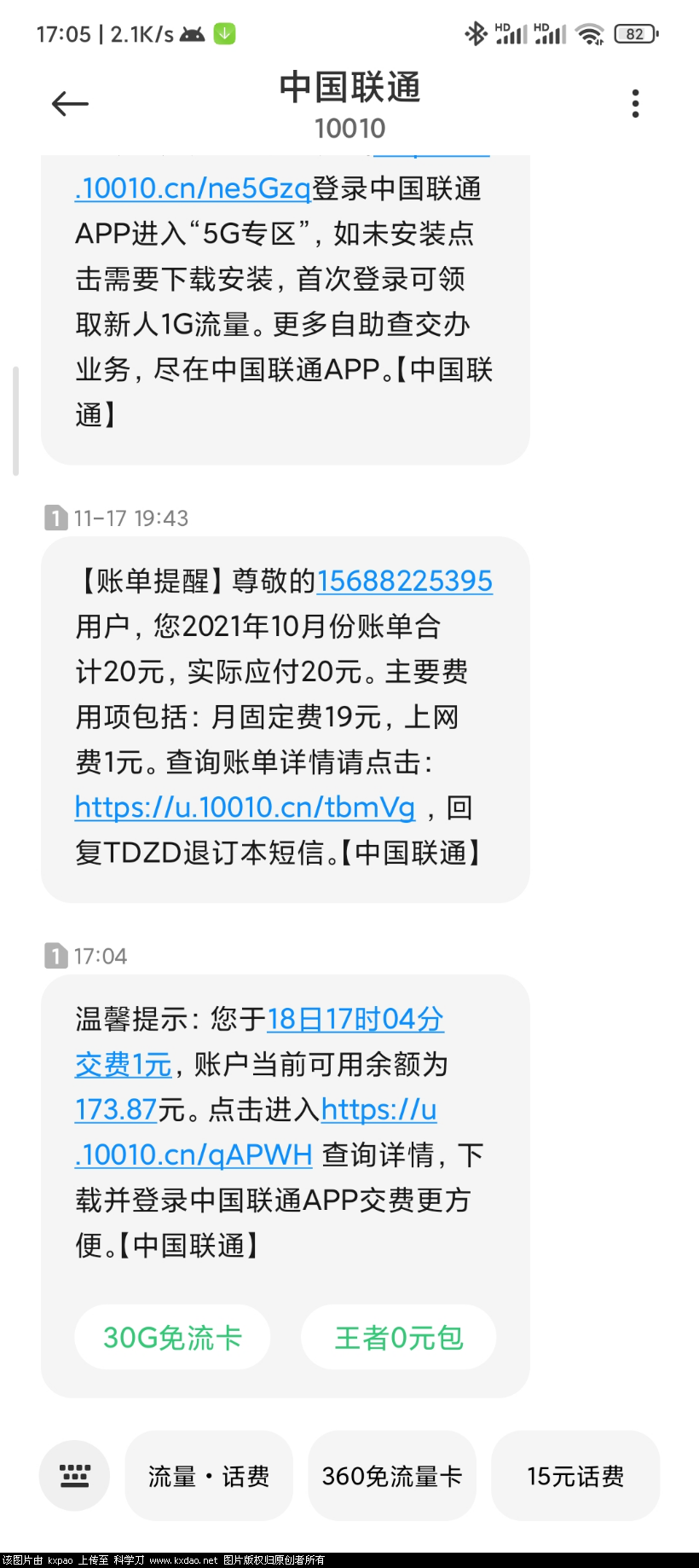The height and width of the screenshot is (1568, 699).
Task: Open the 15元话费 menu
Action: click(x=575, y=1476)
